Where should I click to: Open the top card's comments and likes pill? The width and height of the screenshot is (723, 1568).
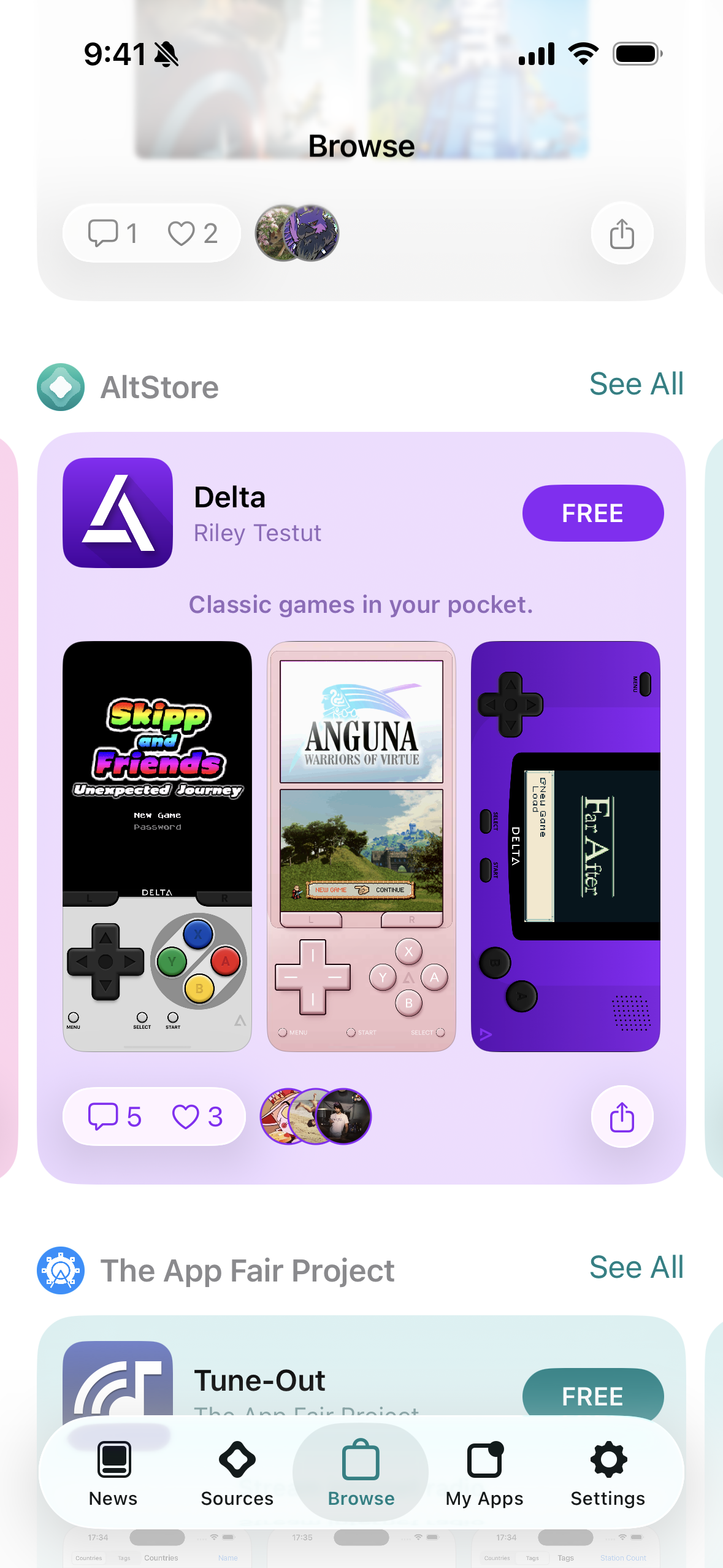click(x=152, y=234)
